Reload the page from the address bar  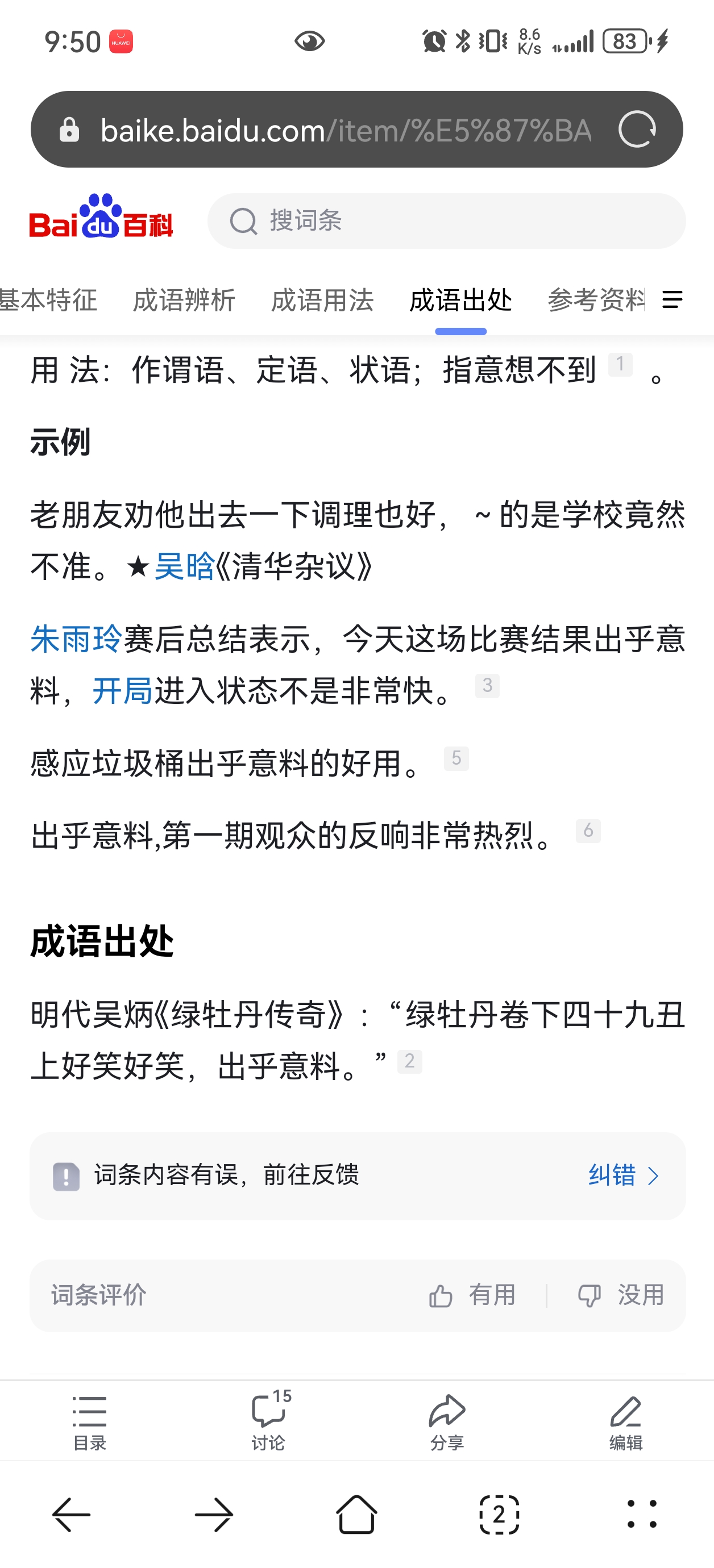click(637, 129)
